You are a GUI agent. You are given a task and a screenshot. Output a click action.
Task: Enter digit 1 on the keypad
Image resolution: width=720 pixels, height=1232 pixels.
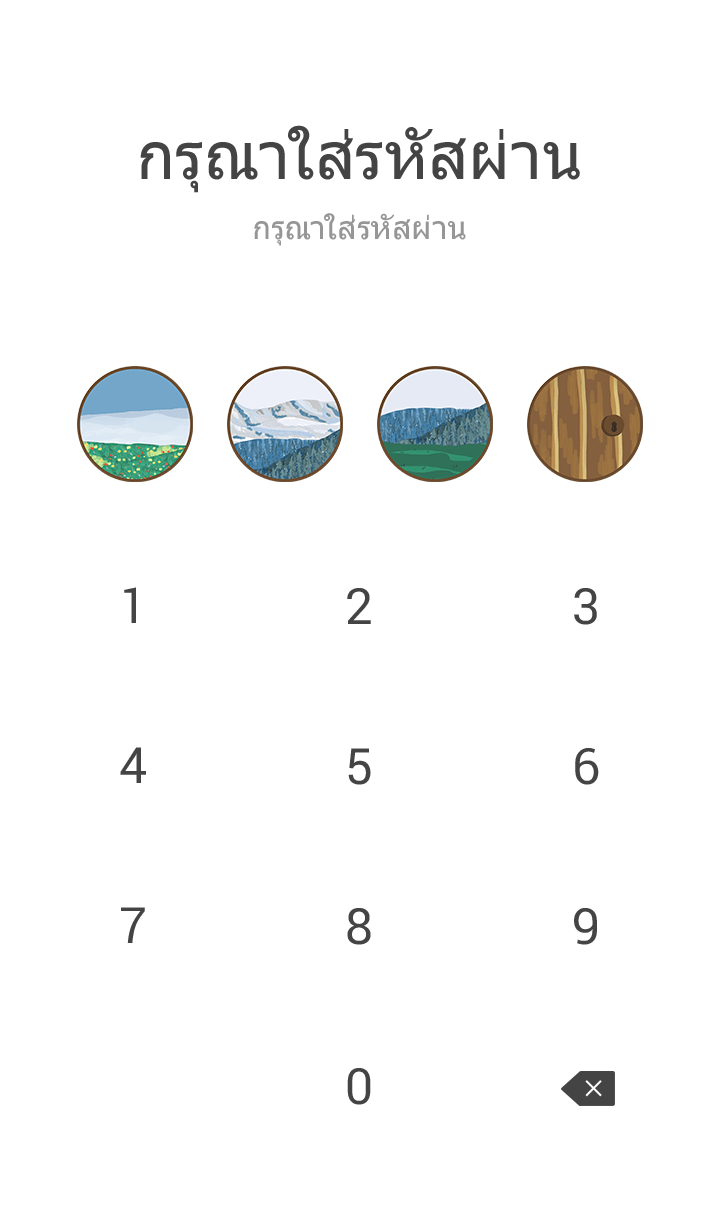(132, 607)
